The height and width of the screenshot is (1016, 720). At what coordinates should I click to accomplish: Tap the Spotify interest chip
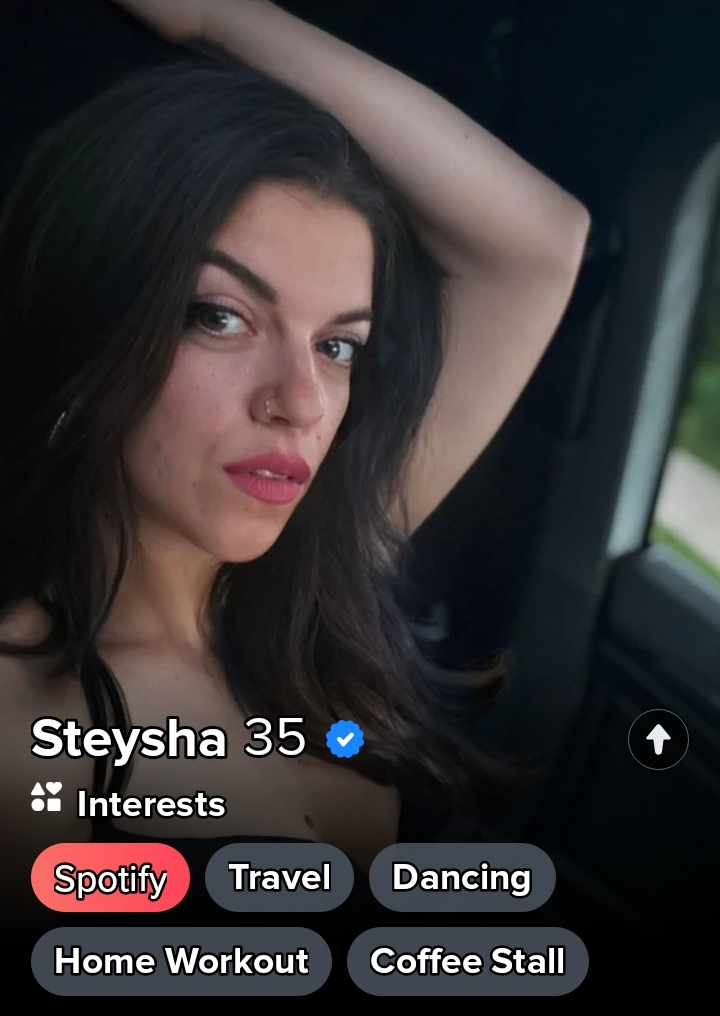[110, 878]
